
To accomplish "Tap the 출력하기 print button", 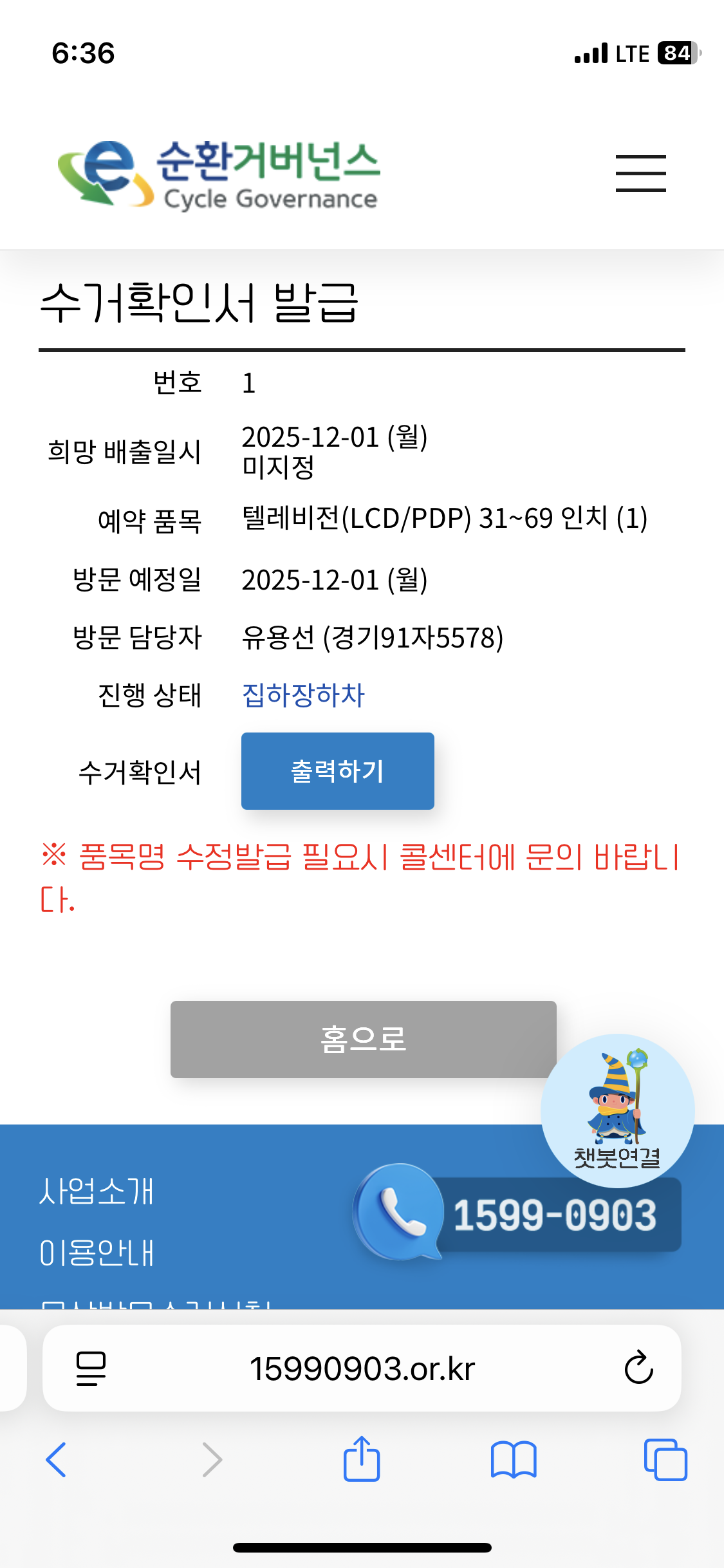I will (337, 770).
